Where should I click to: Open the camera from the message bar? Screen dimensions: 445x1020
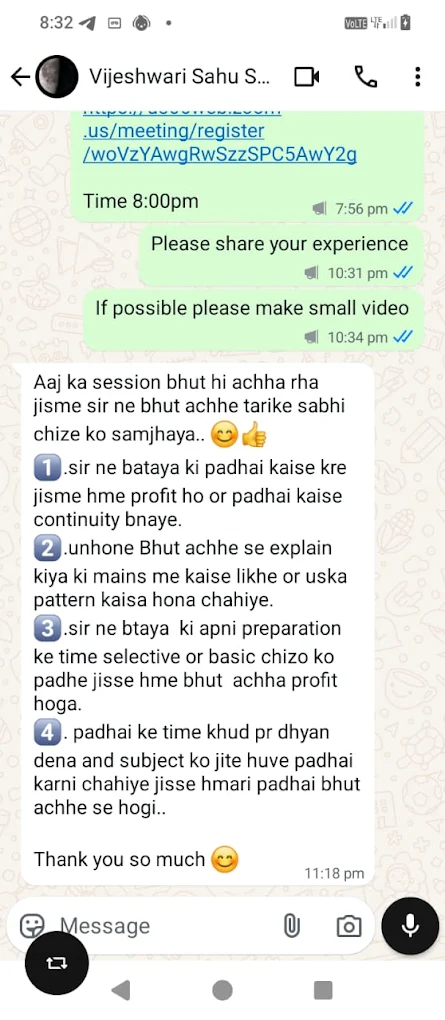pyautogui.click(x=349, y=926)
